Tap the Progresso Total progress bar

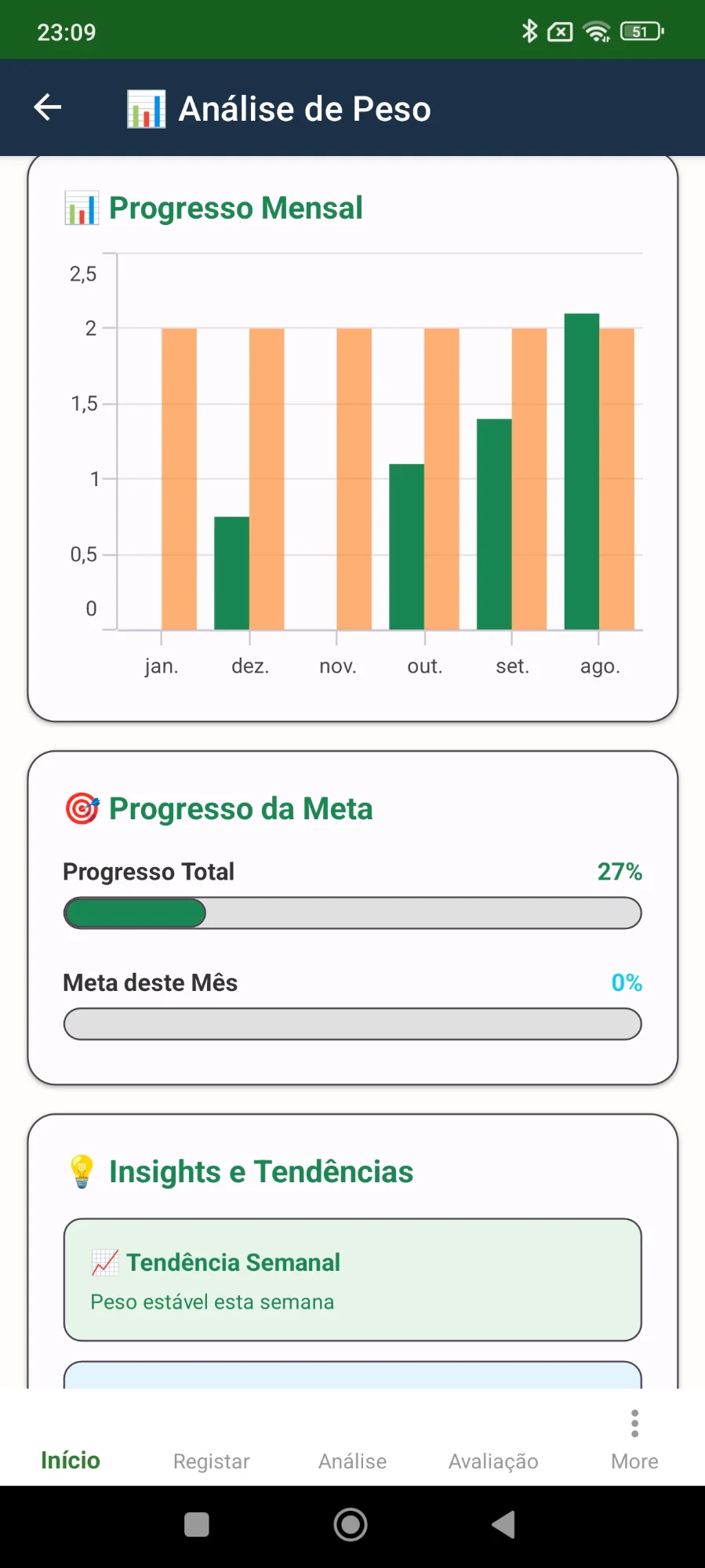click(x=352, y=913)
